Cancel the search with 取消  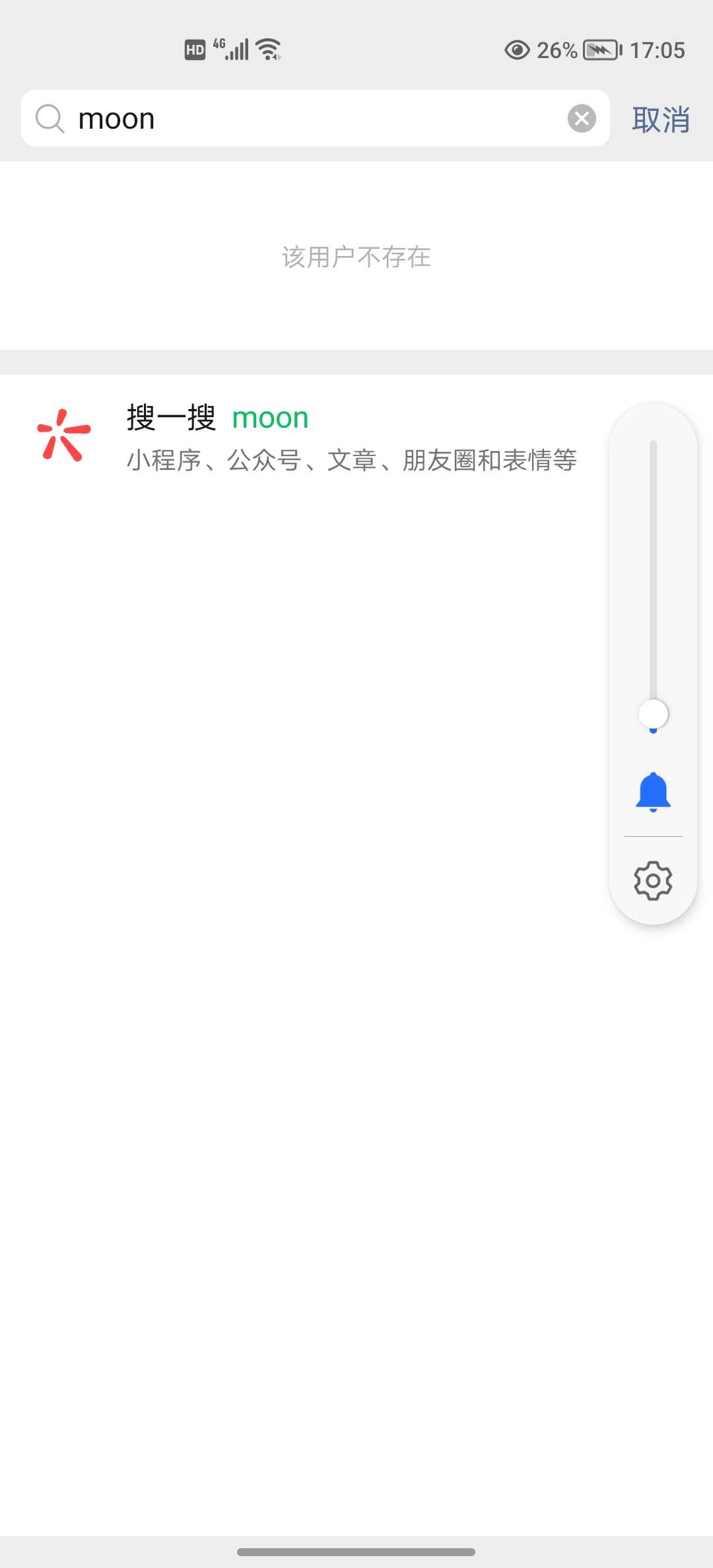(660, 120)
